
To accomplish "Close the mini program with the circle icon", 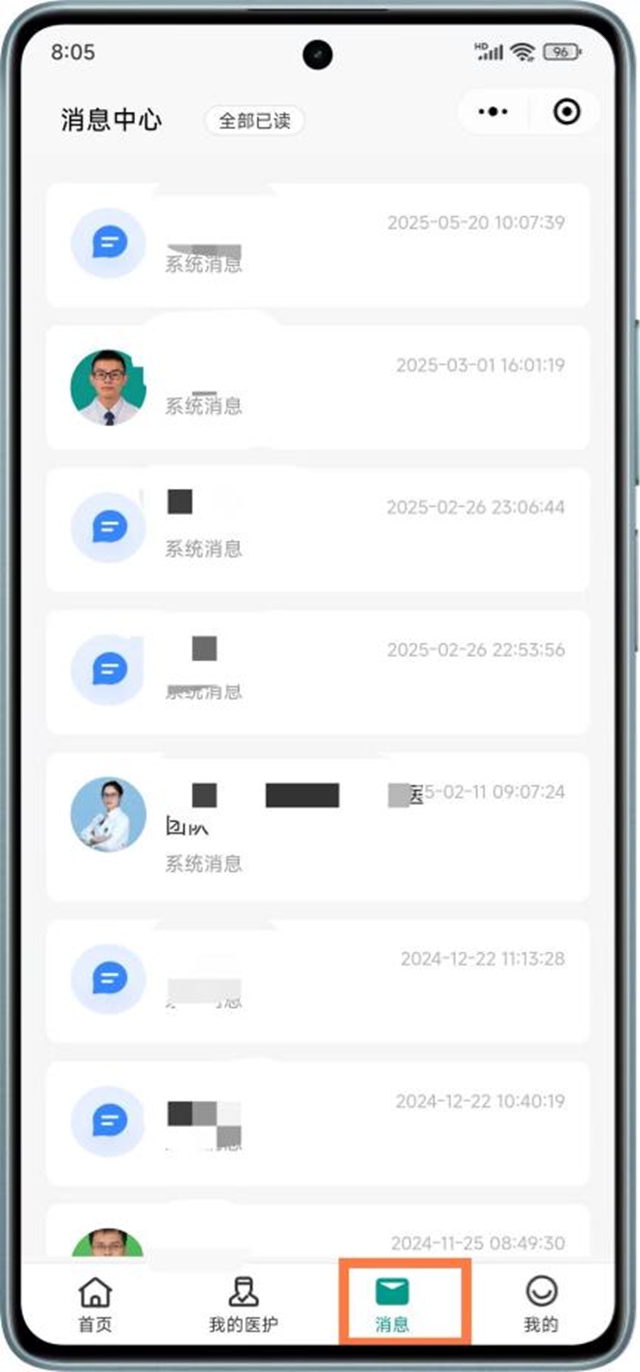I will coord(567,112).
